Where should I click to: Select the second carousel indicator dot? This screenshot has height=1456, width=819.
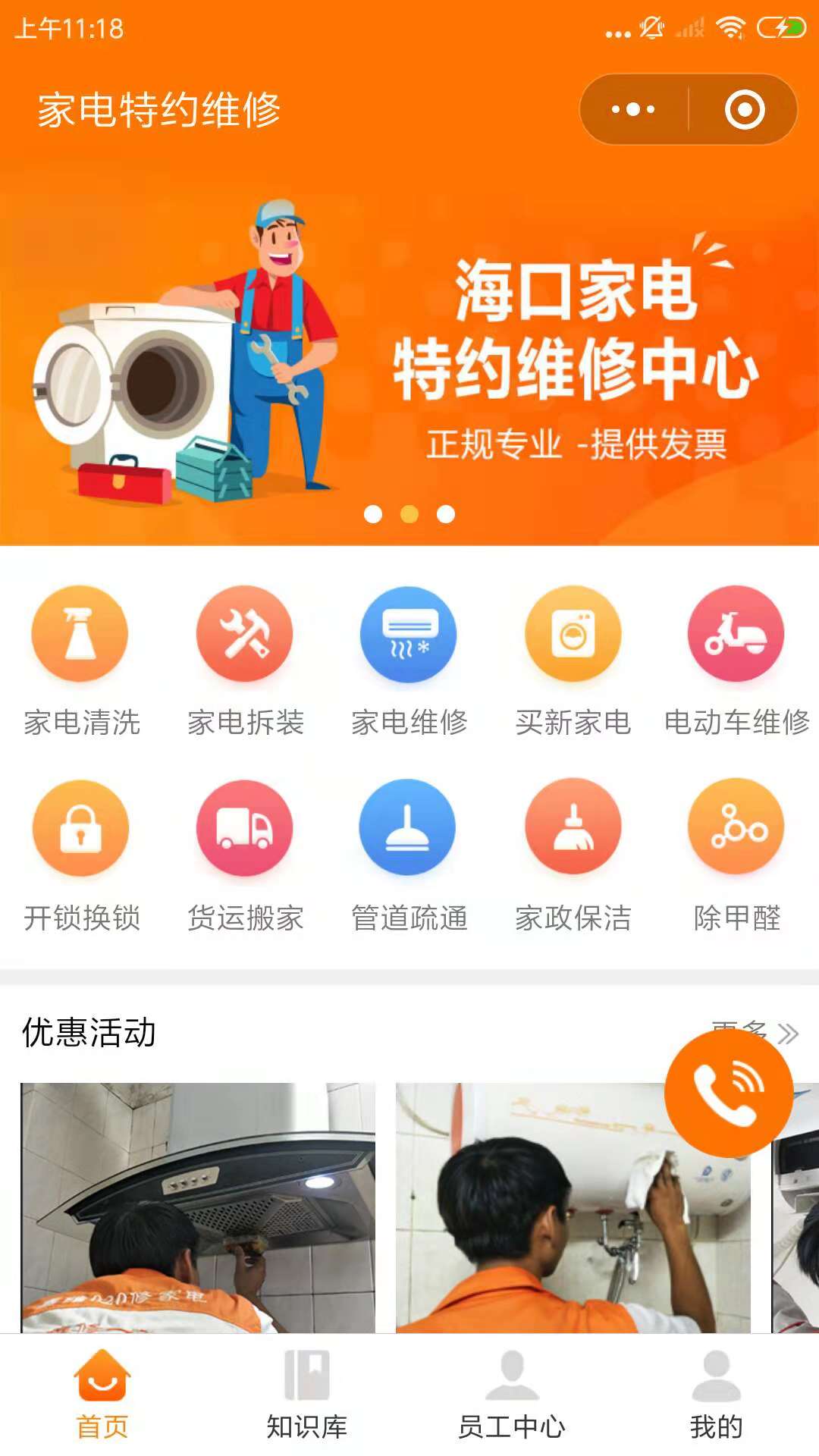coord(409,514)
